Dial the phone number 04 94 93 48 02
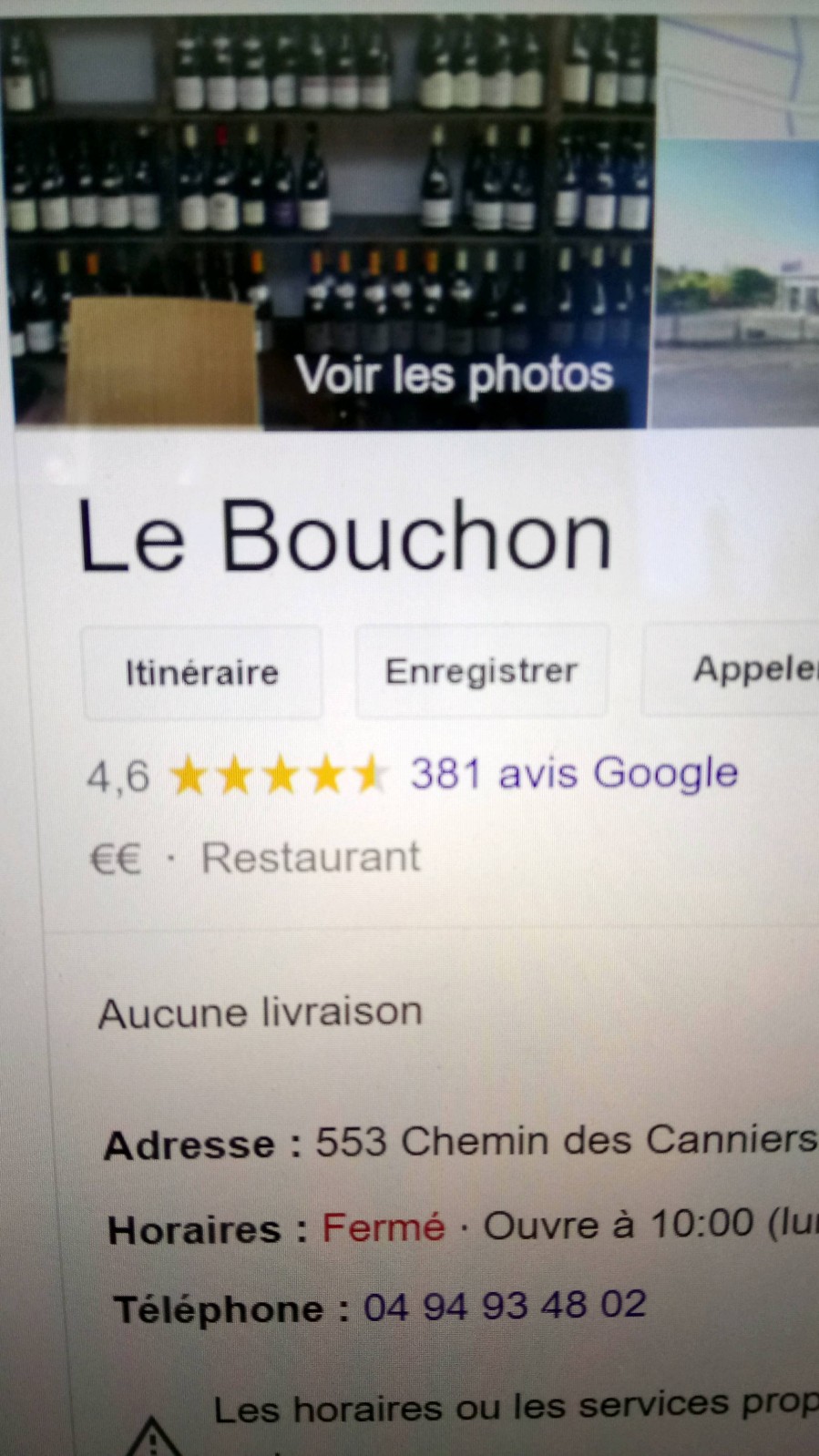Viewport: 819px width, 1456px height. (503, 1307)
